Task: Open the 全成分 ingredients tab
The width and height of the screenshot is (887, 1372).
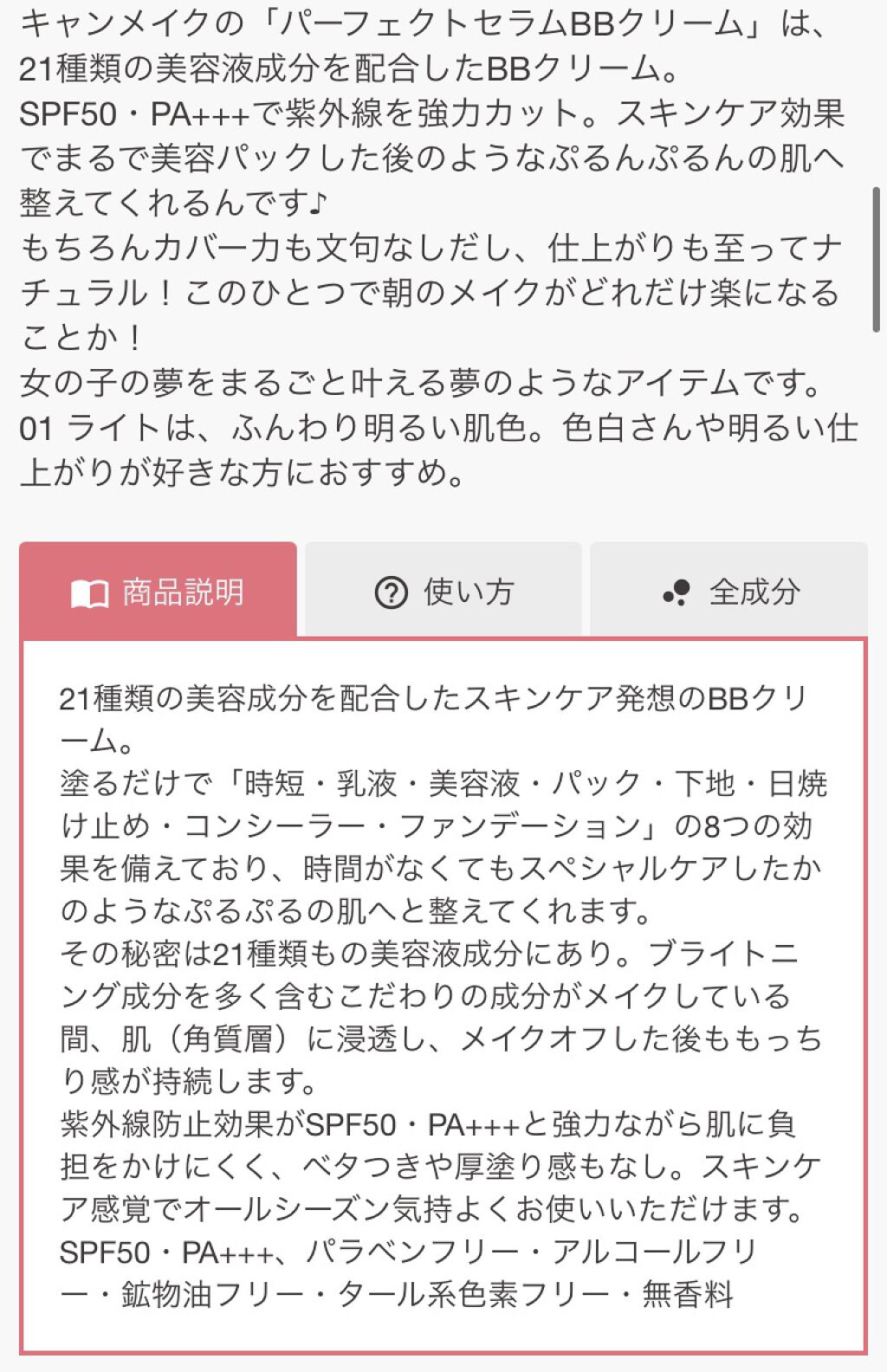Action: (x=729, y=592)
